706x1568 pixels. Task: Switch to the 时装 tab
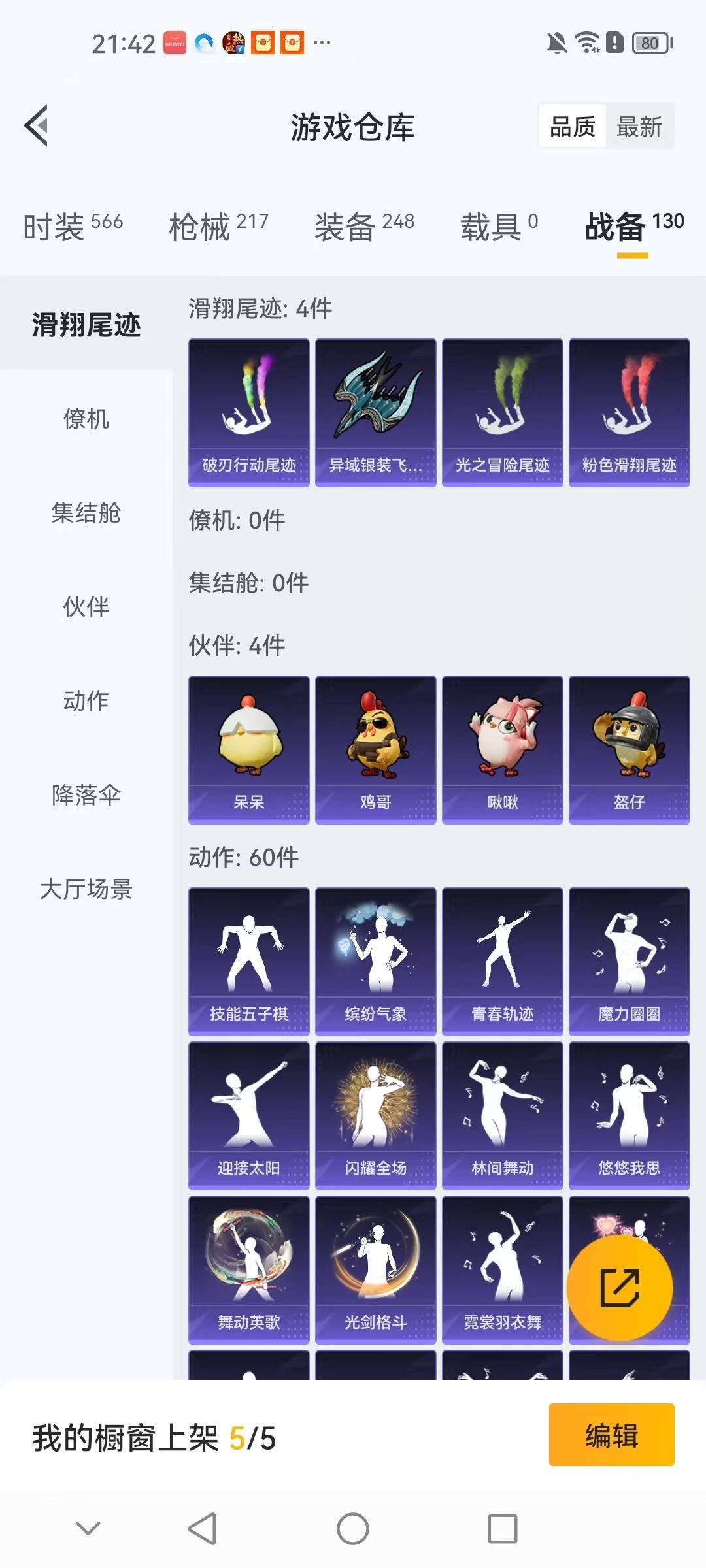[73, 227]
